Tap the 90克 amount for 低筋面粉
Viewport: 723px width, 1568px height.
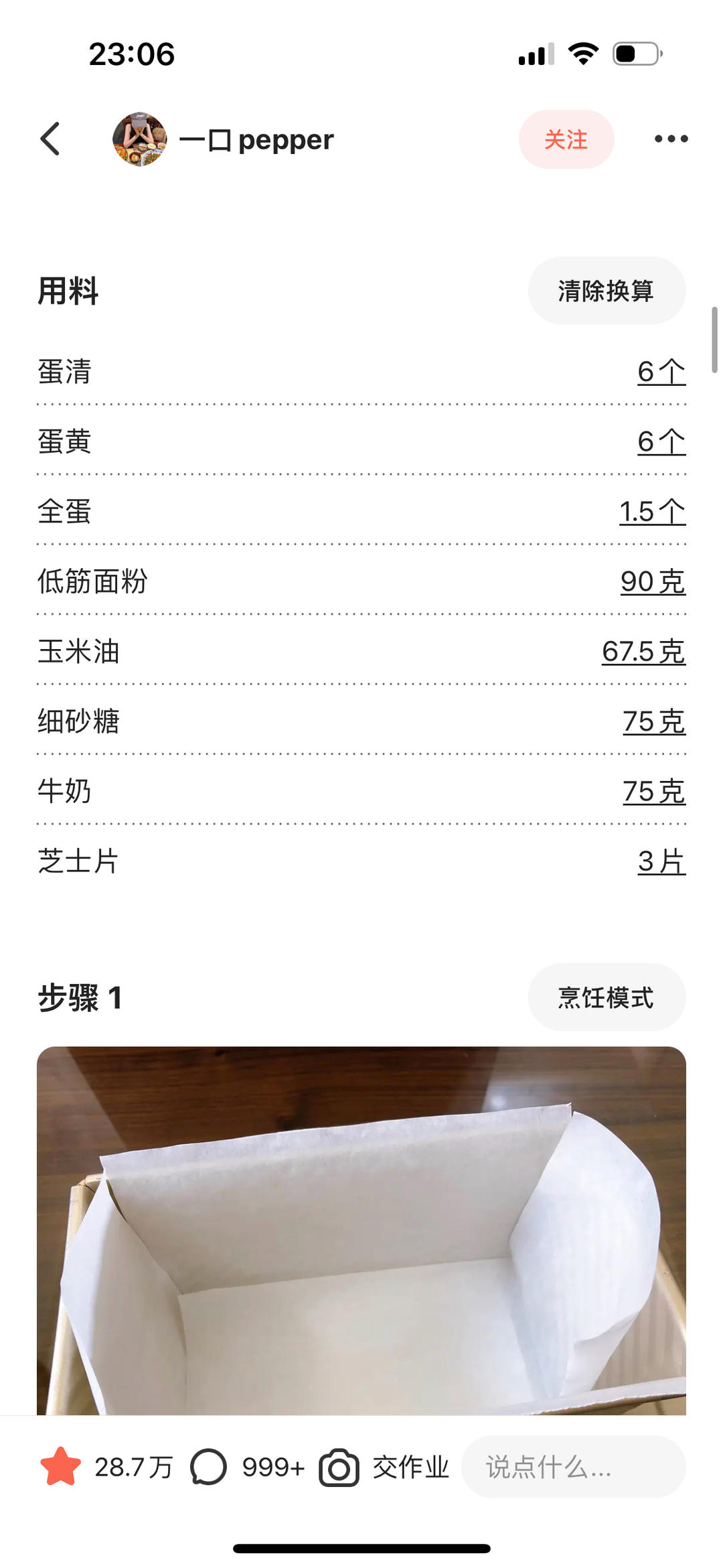coord(653,581)
